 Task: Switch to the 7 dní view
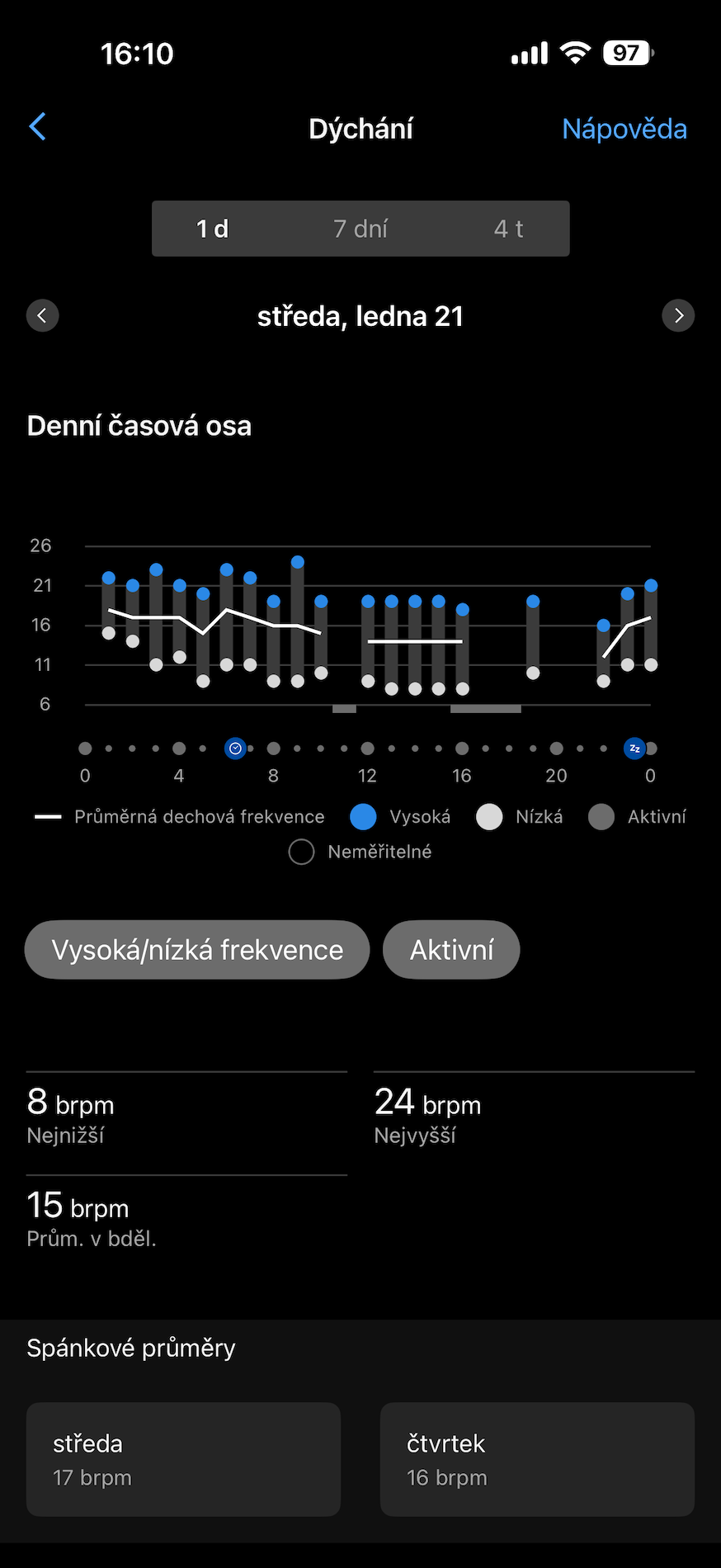pos(360,229)
